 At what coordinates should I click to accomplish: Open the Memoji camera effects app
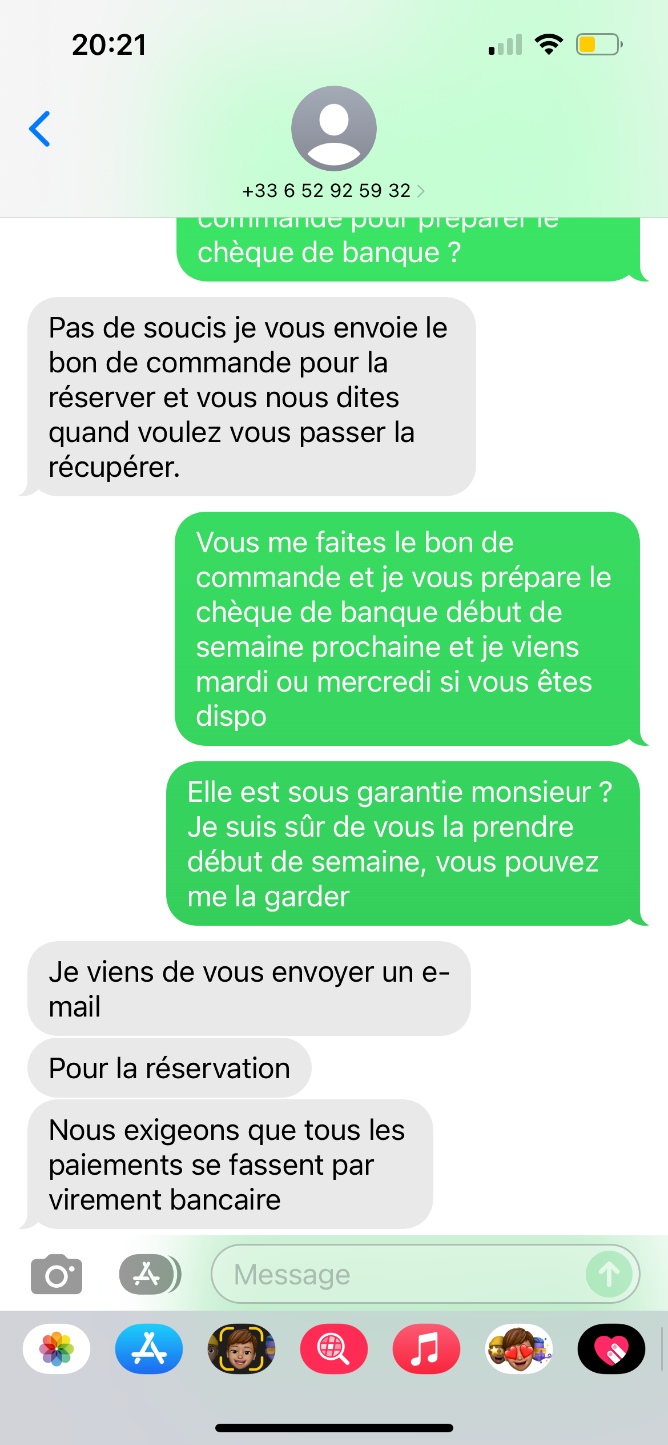pos(241,1350)
